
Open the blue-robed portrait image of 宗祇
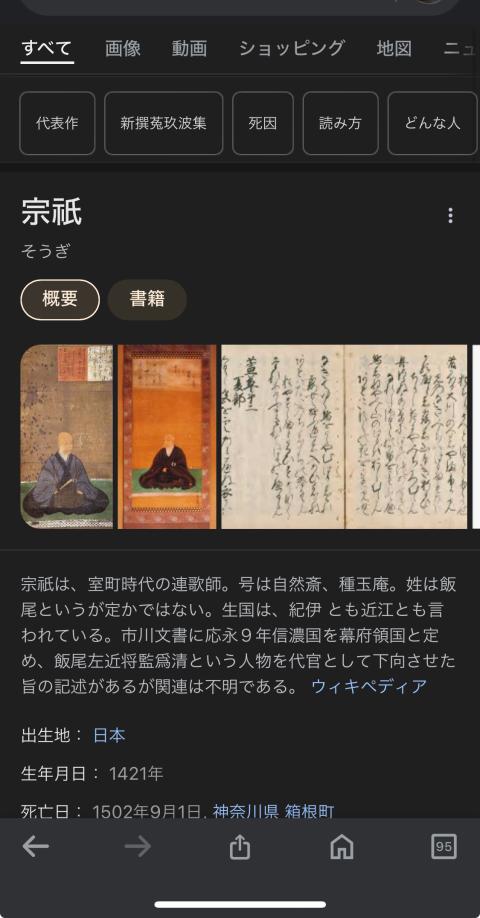pyautogui.click(x=67, y=437)
